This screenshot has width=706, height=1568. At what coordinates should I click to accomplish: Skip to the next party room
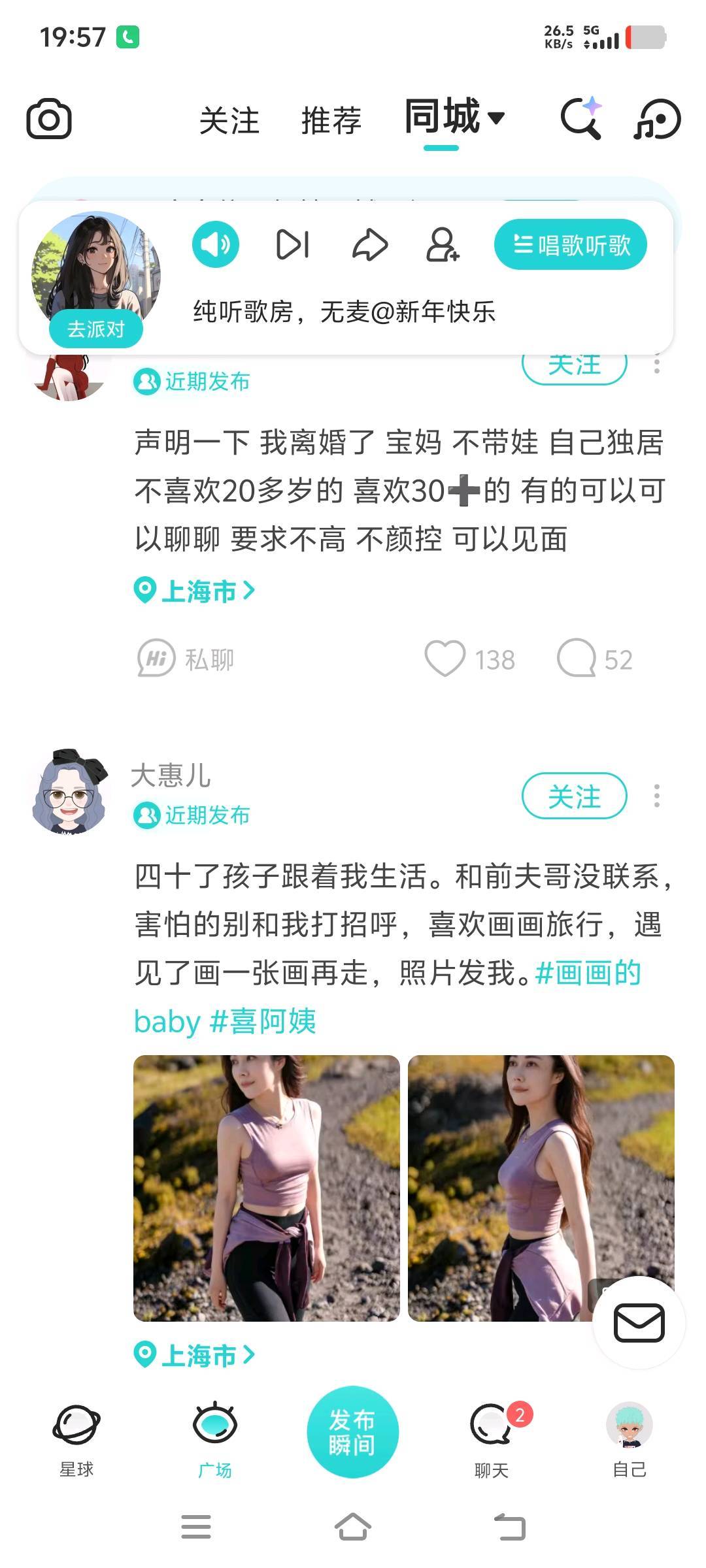(x=293, y=244)
